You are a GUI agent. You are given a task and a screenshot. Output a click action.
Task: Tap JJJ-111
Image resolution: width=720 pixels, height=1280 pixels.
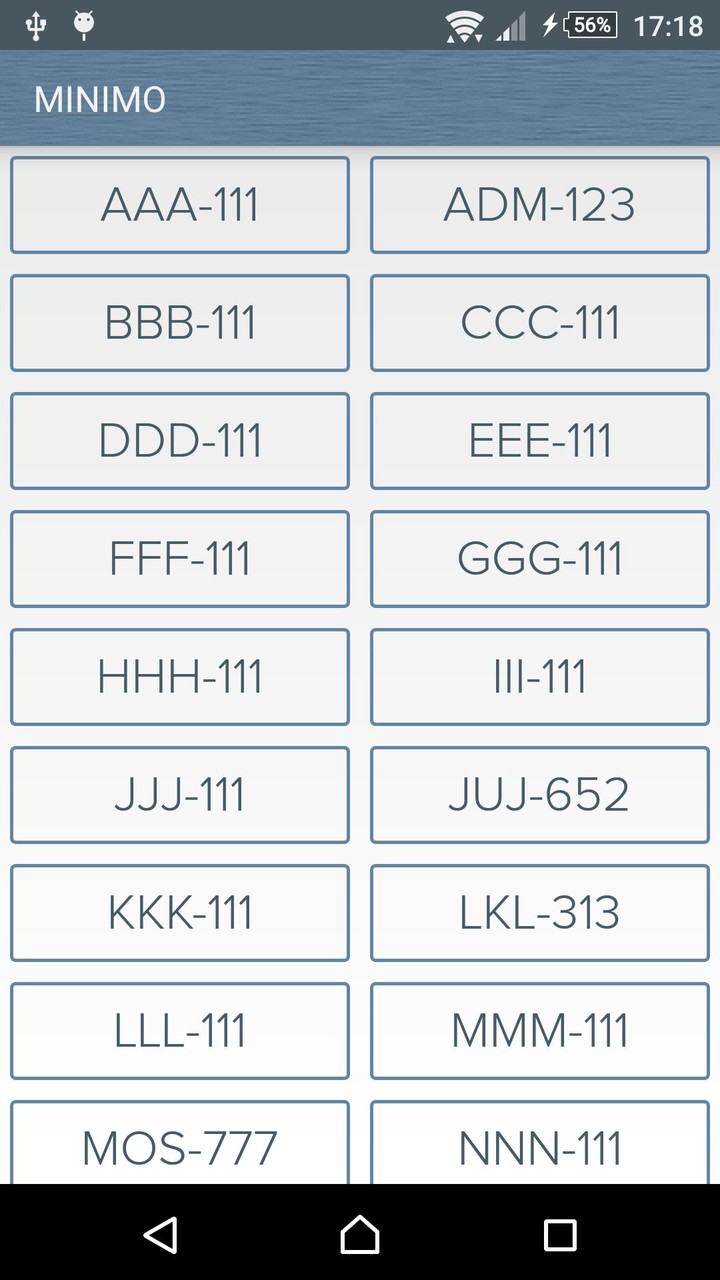(180, 795)
